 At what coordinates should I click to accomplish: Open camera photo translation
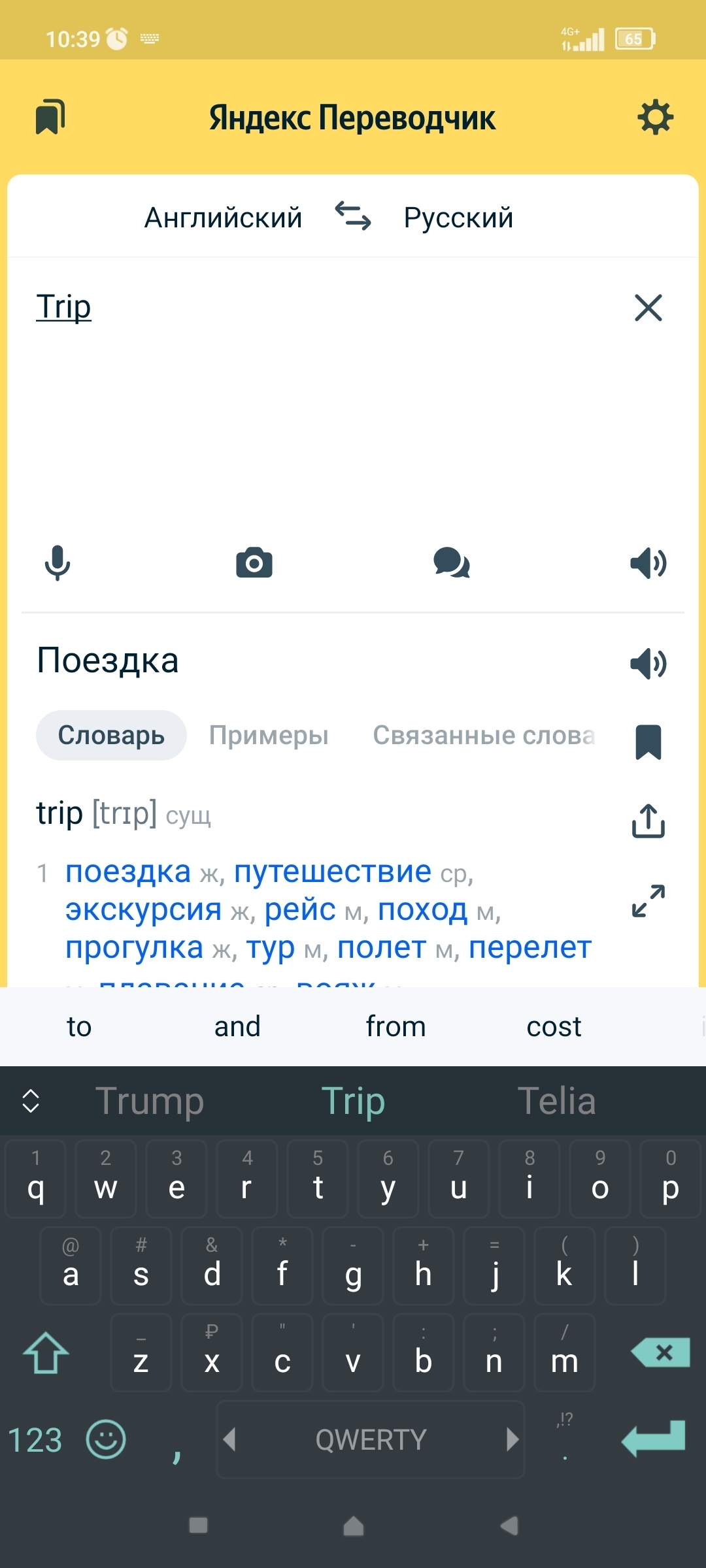(254, 563)
